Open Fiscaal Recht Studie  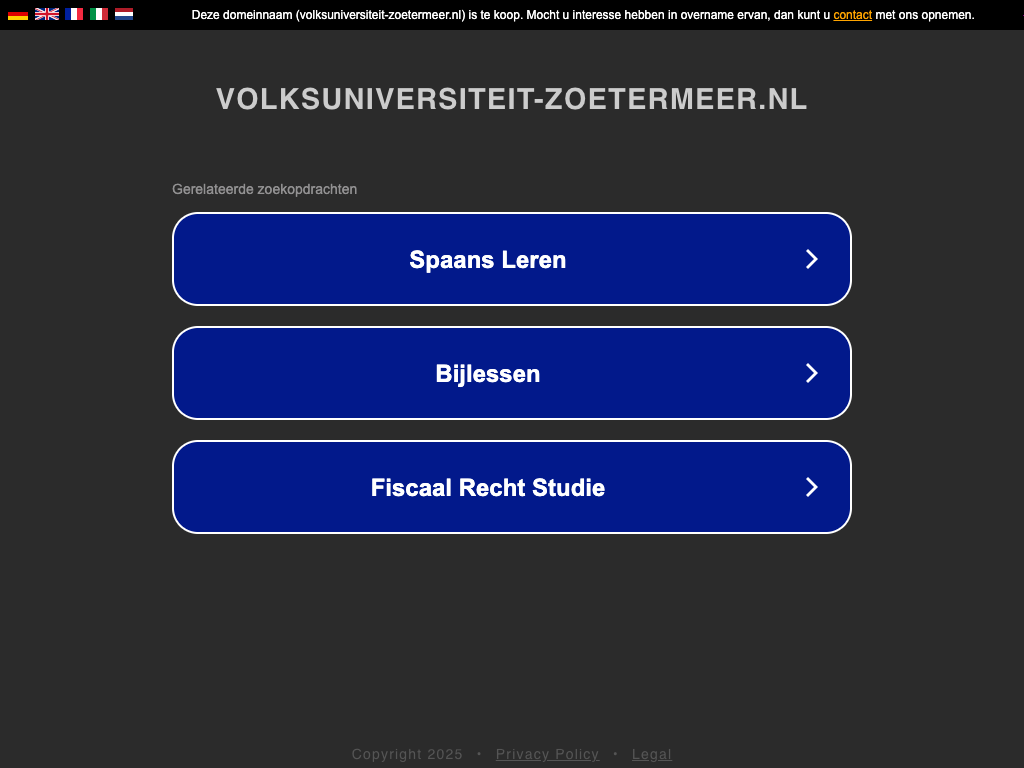point(512,487)
